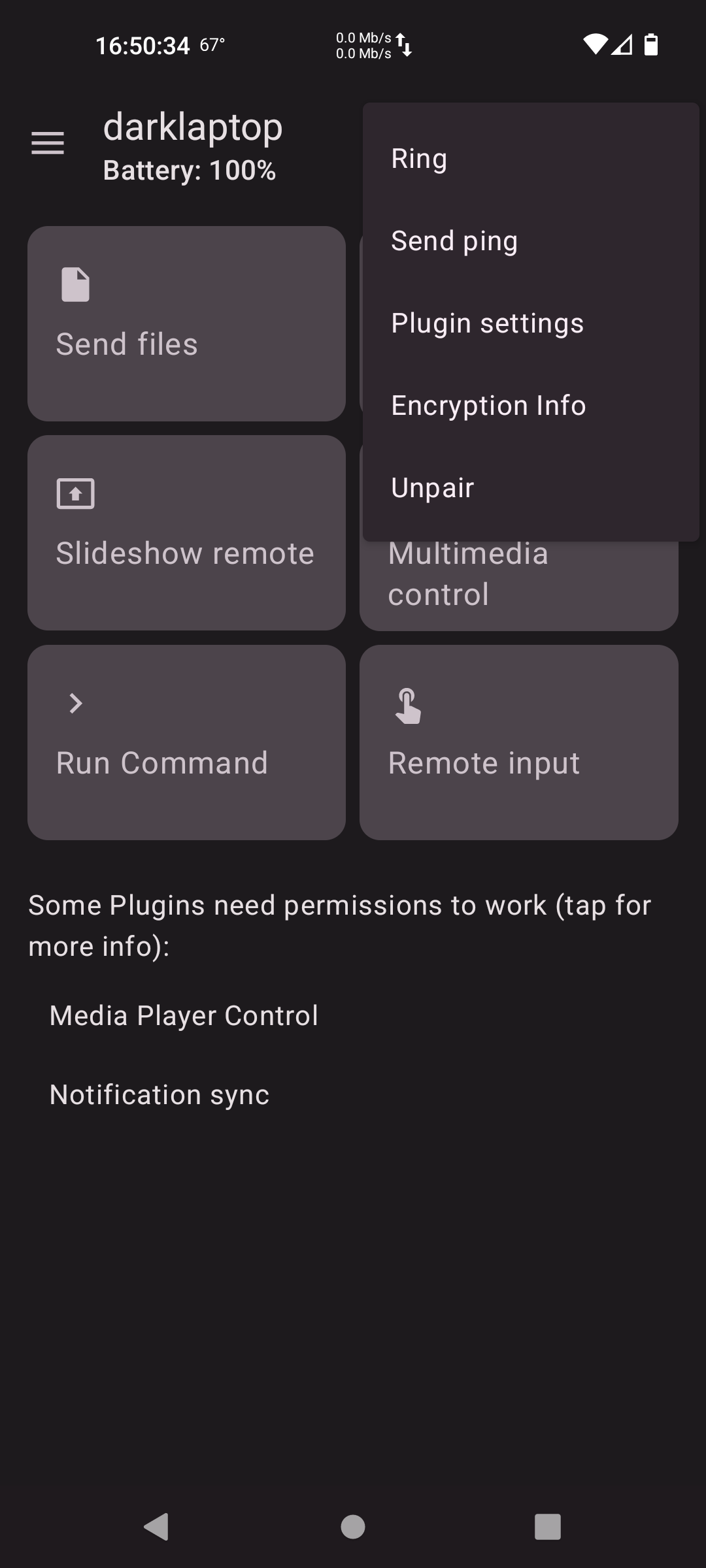Open Plugin settings

point(531,323)
